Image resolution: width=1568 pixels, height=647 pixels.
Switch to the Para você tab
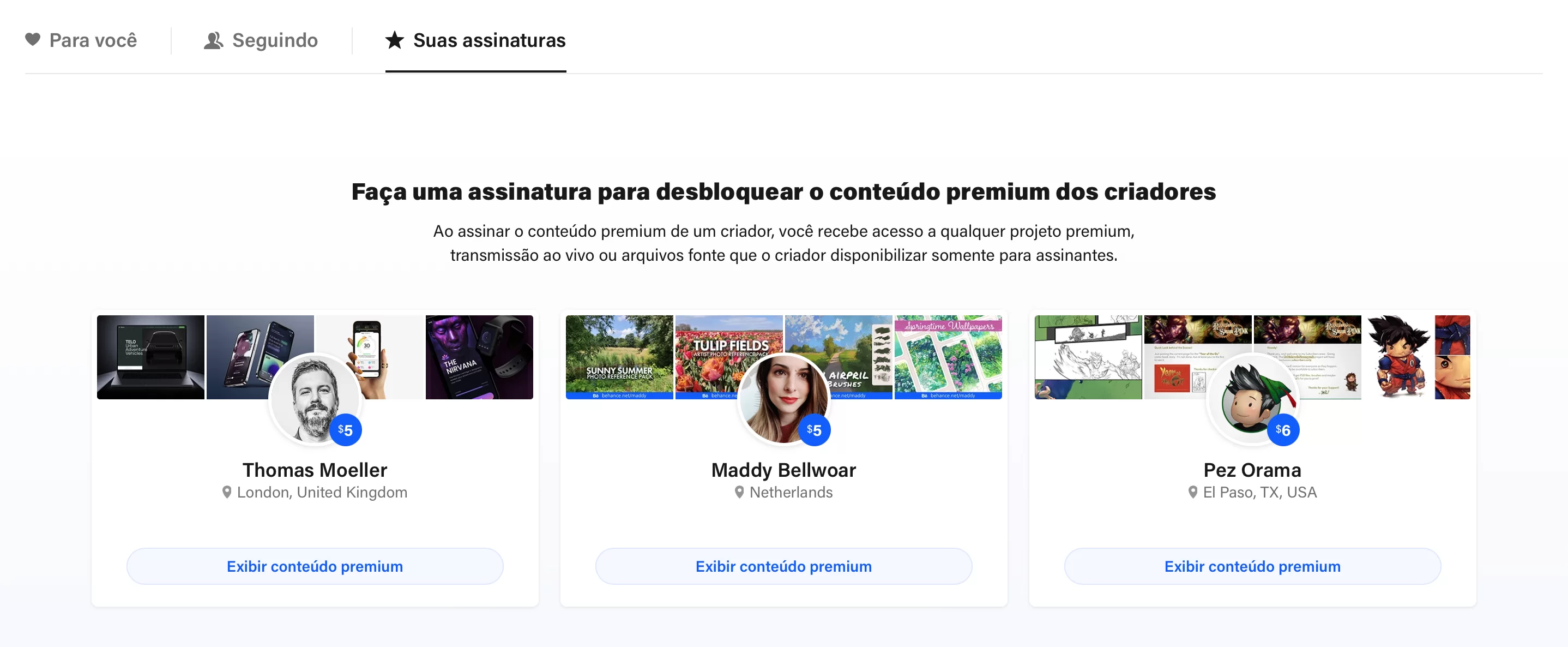point(81,40)
